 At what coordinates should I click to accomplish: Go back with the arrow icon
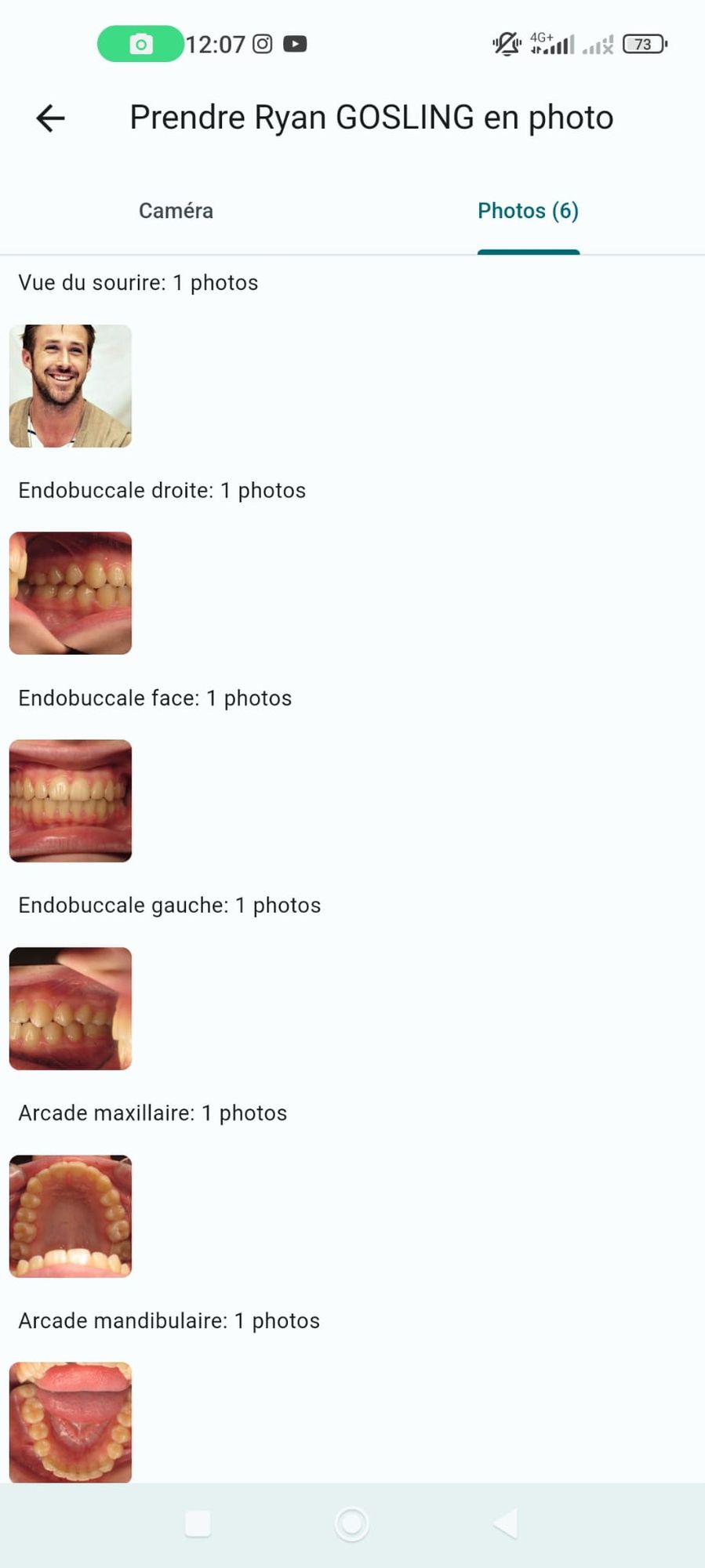click(50, 118)
